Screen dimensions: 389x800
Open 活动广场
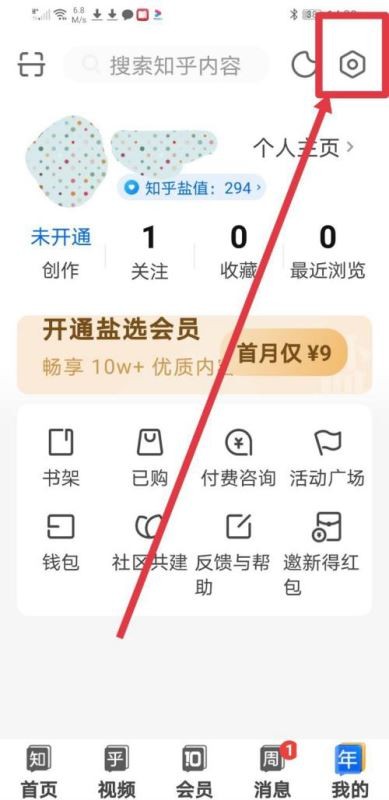pos(327,457)
